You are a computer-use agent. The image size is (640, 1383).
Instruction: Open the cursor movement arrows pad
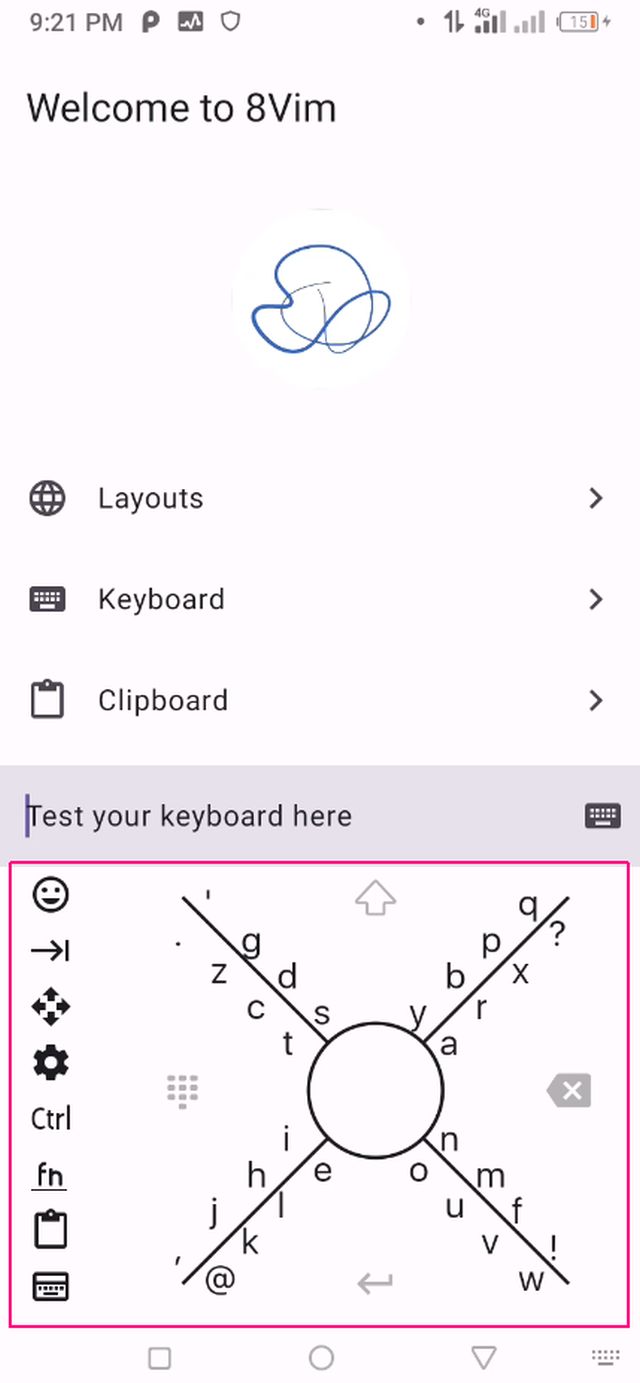[51, 1007]
